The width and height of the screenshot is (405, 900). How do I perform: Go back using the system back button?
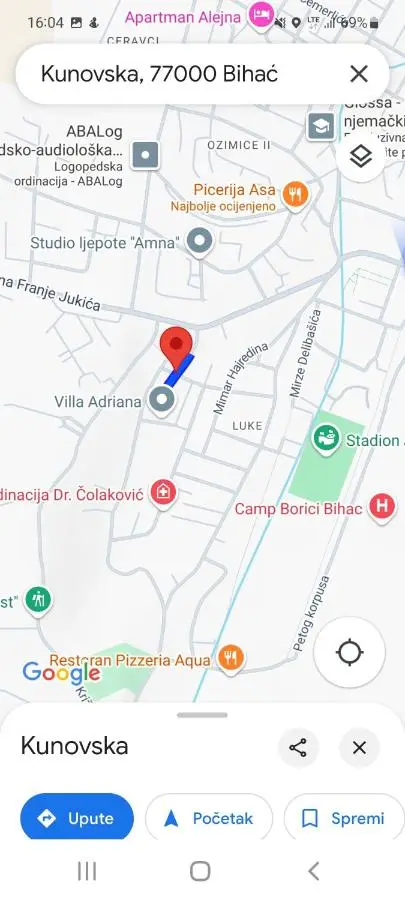point(313,871)
